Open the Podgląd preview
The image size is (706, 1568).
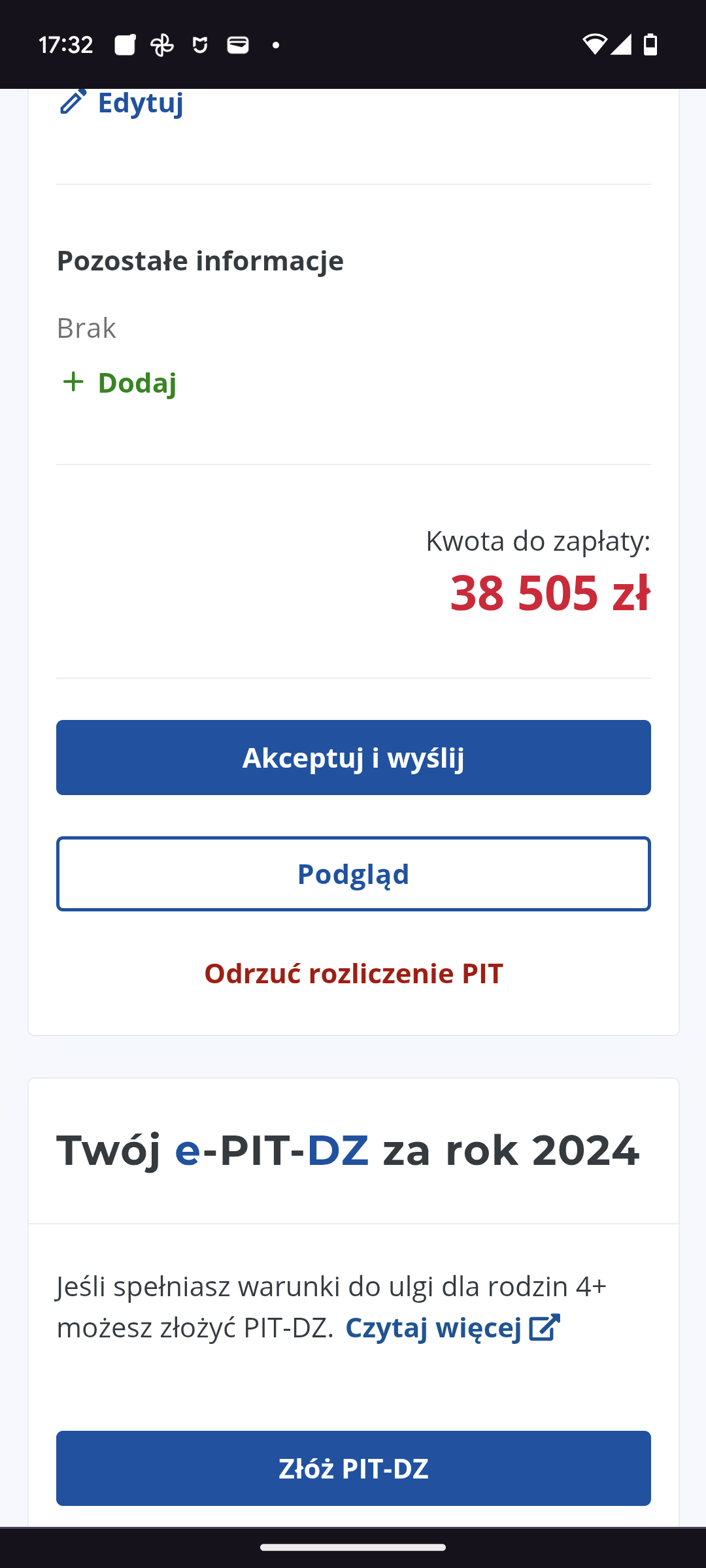pos(353,874)
